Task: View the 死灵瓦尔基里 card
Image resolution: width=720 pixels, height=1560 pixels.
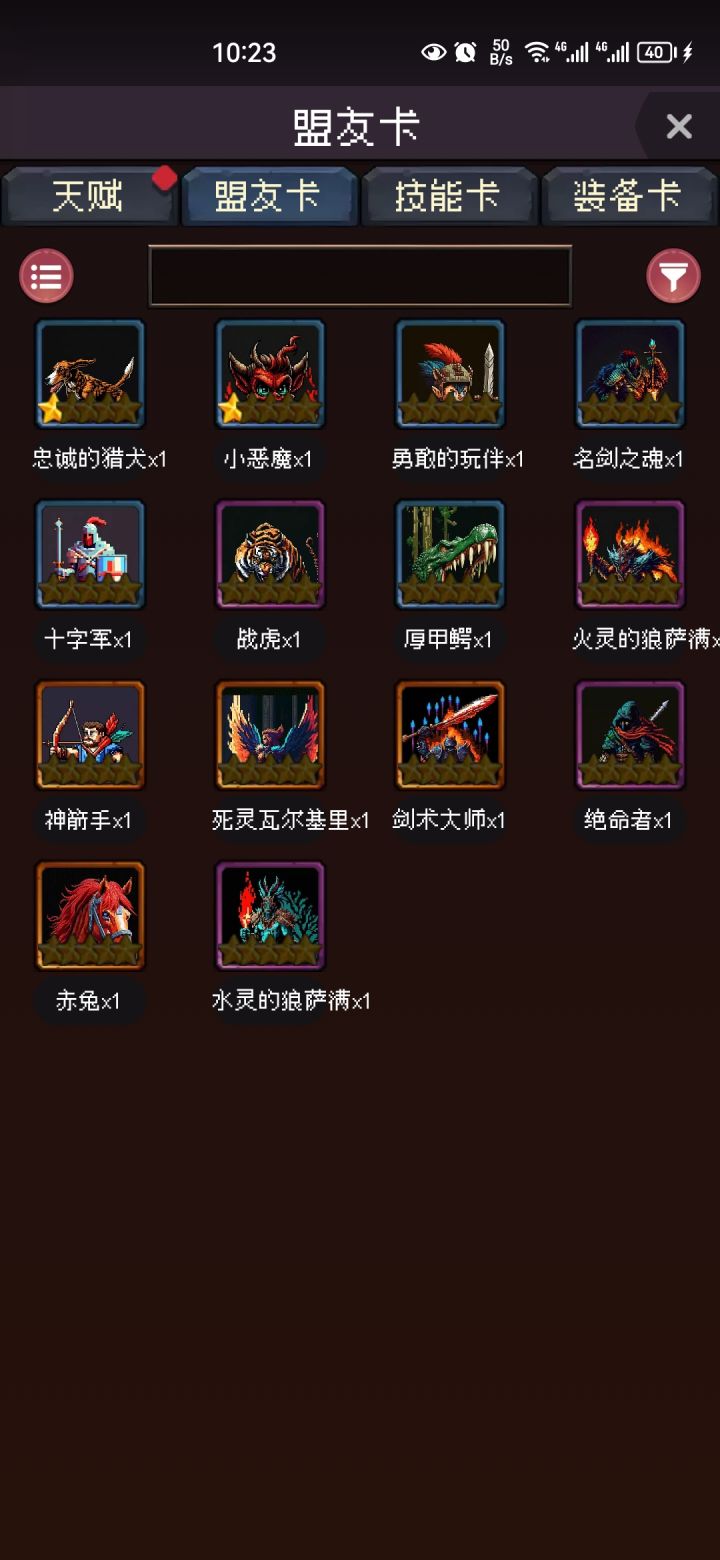Action: pyautogui.click(x=270, y=735)
